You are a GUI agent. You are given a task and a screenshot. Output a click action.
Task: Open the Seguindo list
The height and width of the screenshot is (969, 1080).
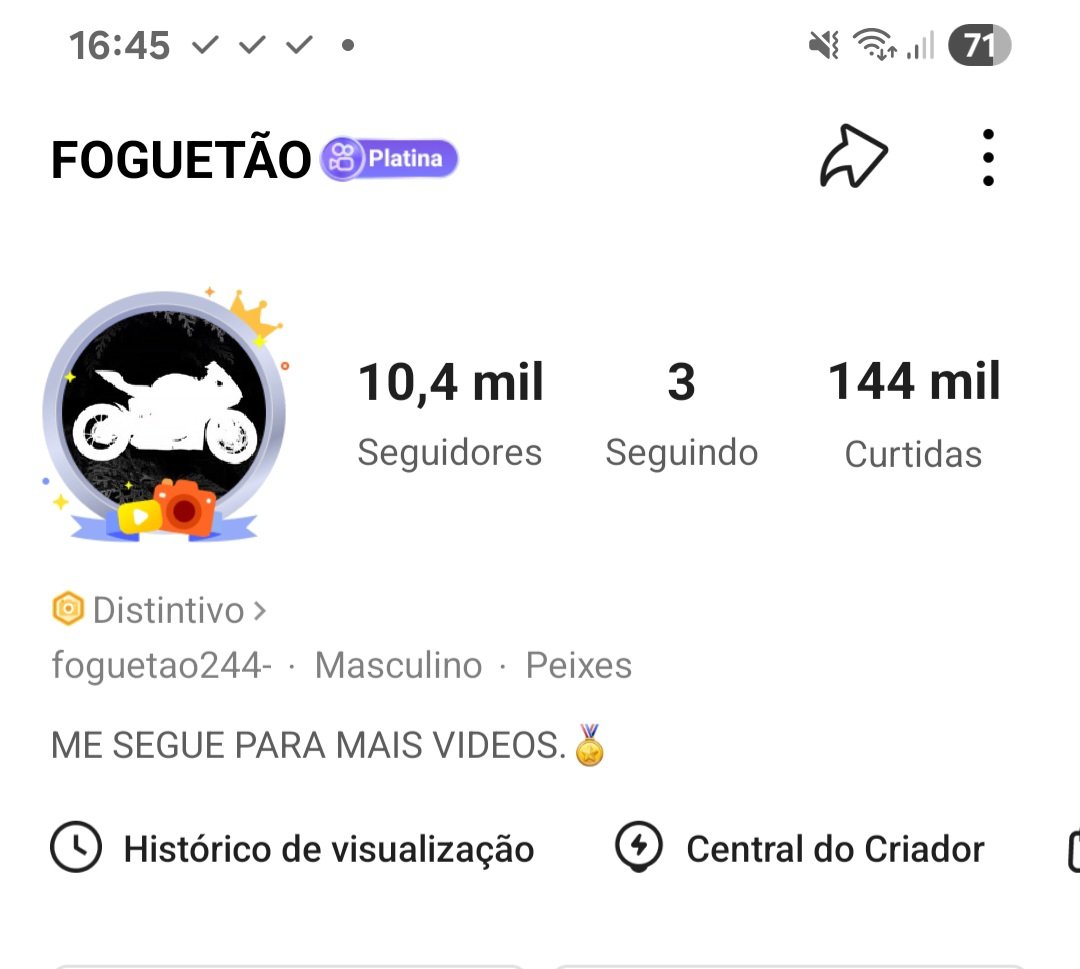[x=681, y=412]
